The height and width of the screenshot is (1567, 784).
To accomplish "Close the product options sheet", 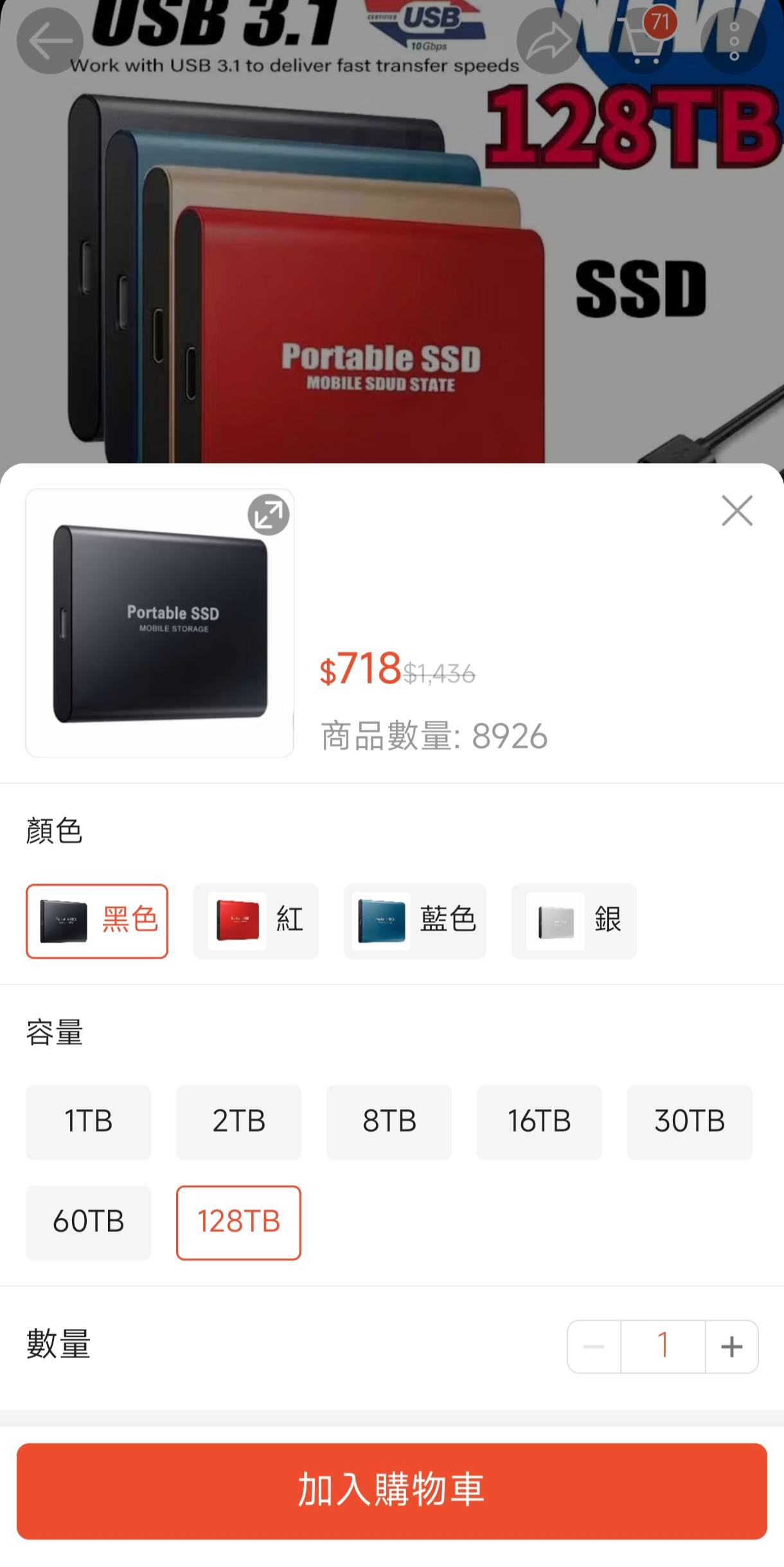I will tap(736, 511).
